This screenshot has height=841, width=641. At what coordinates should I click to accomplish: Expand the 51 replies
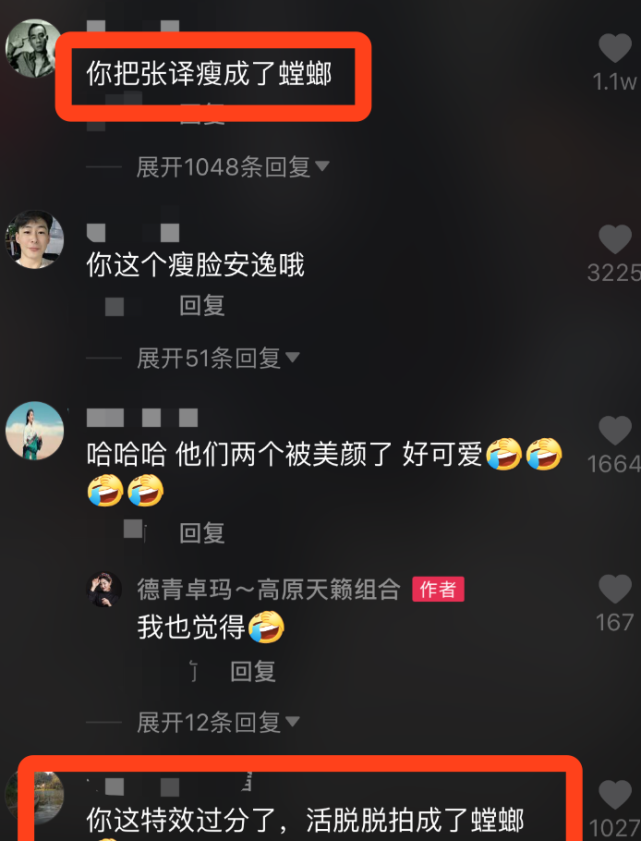[218, 358]
